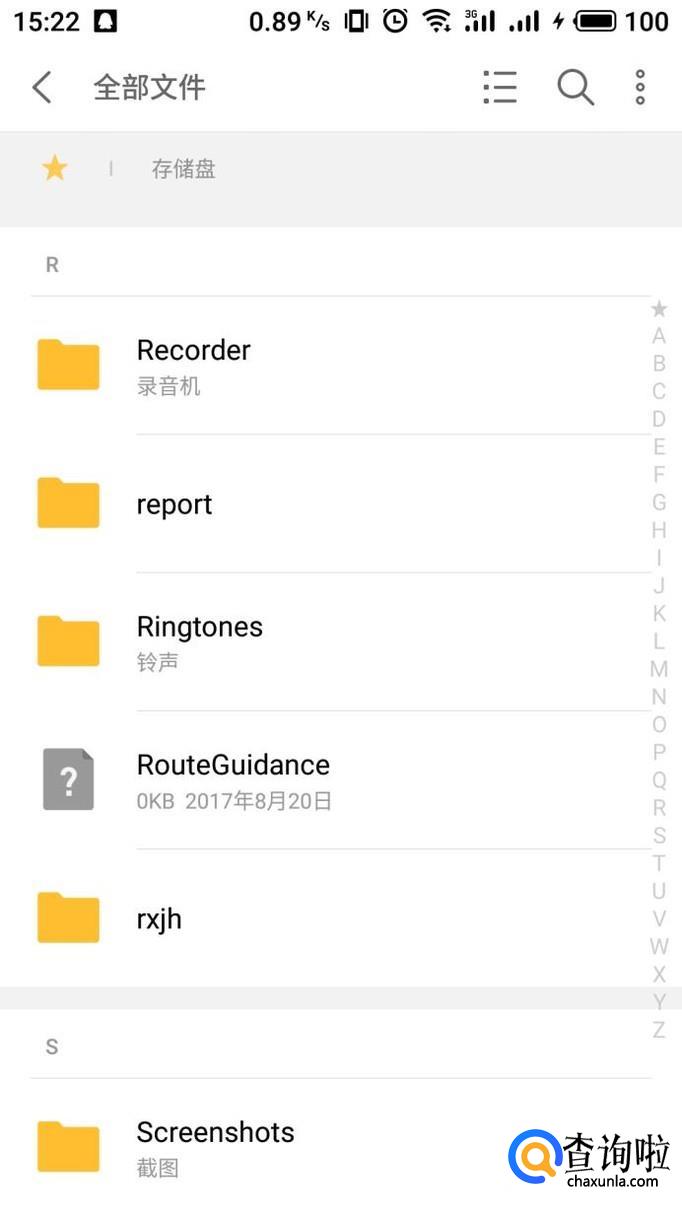Jump to letter A in the index

(659, 336)
